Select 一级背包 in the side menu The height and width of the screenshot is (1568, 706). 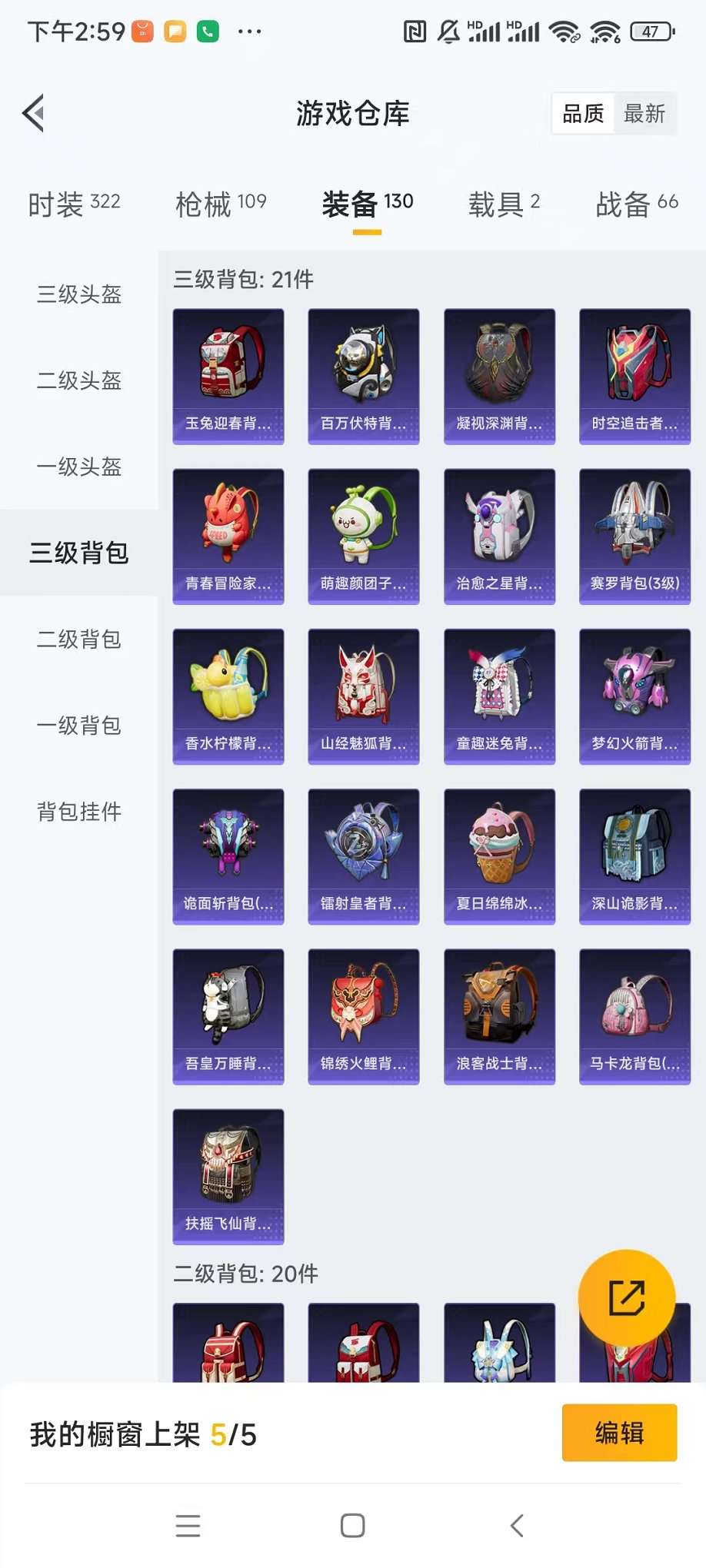(79, 725)
